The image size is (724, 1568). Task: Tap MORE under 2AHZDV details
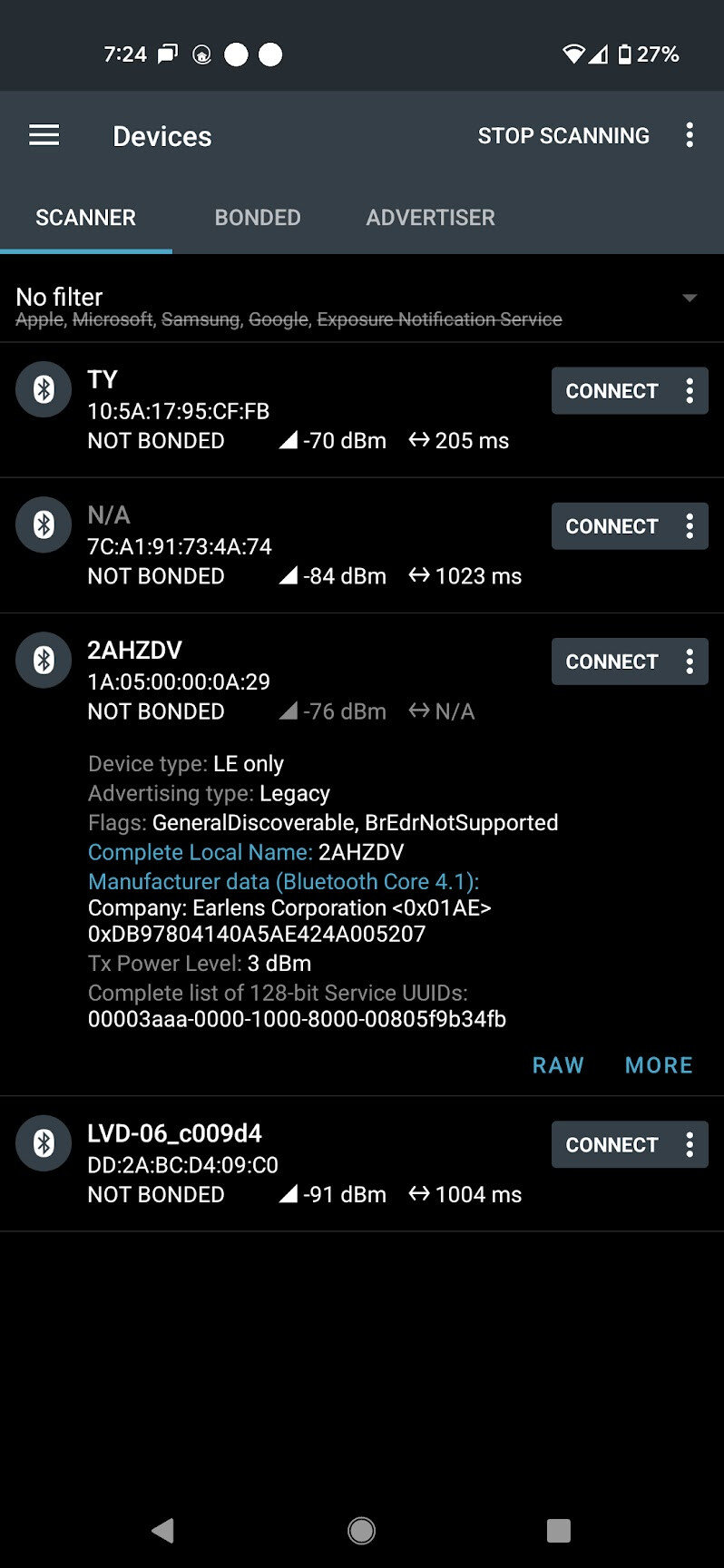click(659, 1065)
